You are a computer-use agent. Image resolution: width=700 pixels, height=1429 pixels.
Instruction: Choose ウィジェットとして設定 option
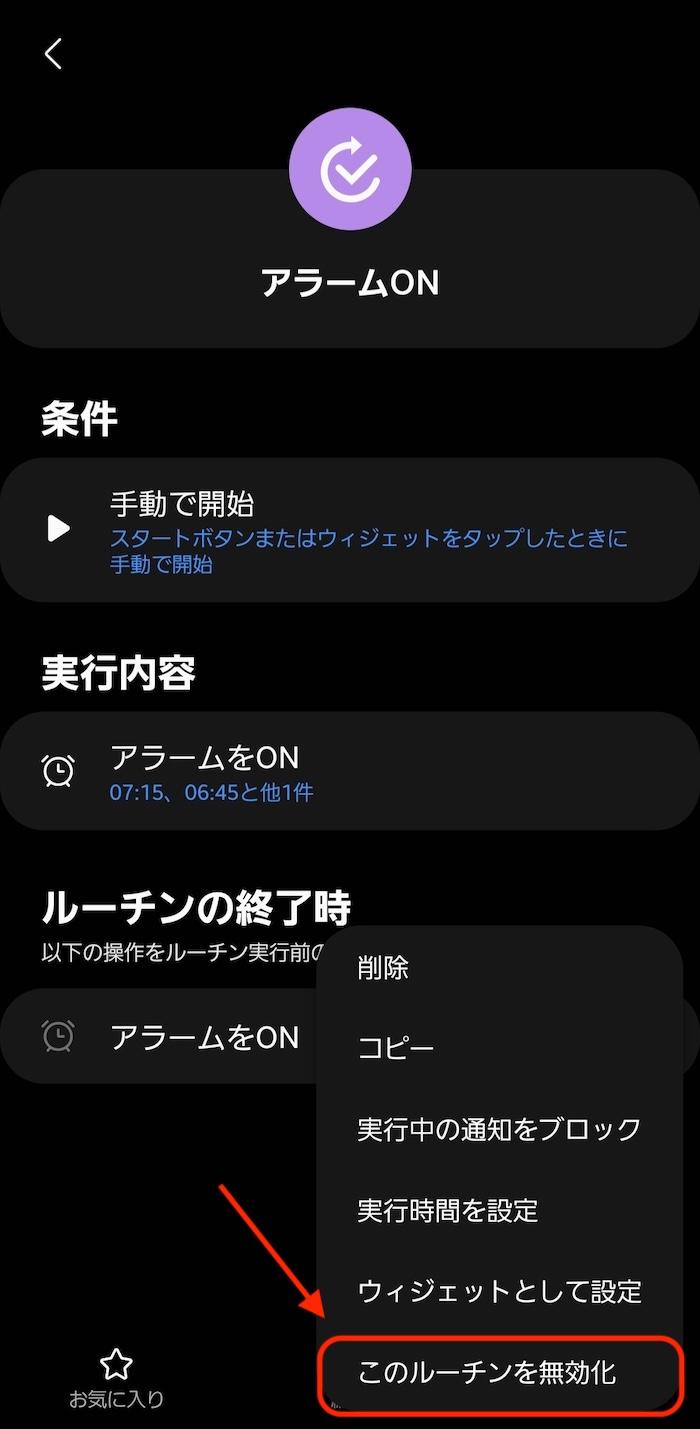point(499,1292)
